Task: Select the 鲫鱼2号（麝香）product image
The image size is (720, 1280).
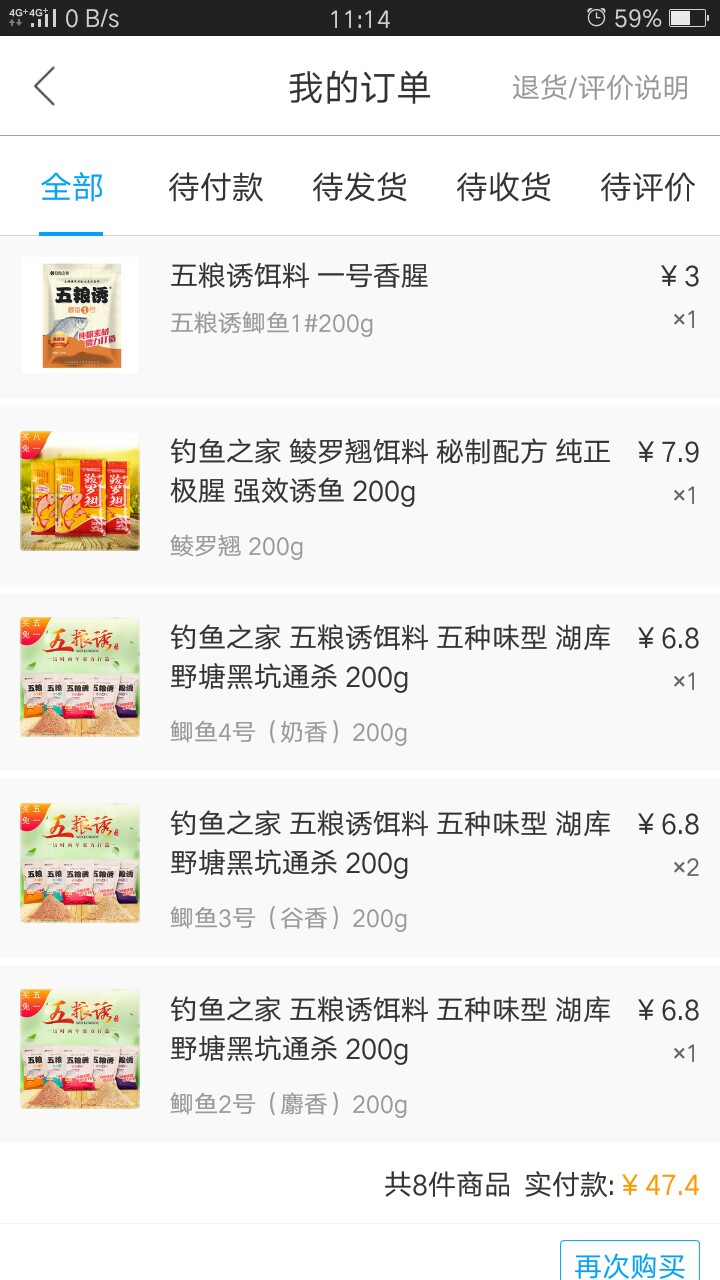Action: click(80, 1048)
